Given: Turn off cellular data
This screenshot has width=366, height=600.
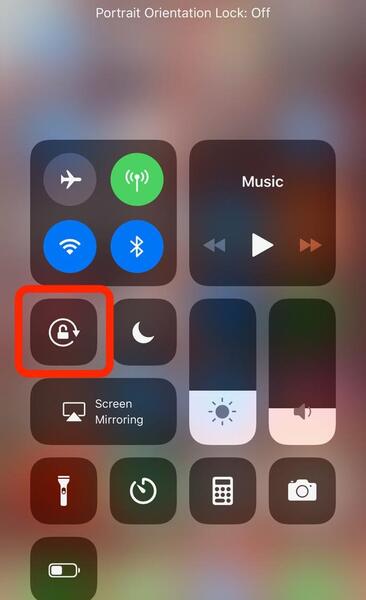Looking at the screenshot, I should click(137, 179).
